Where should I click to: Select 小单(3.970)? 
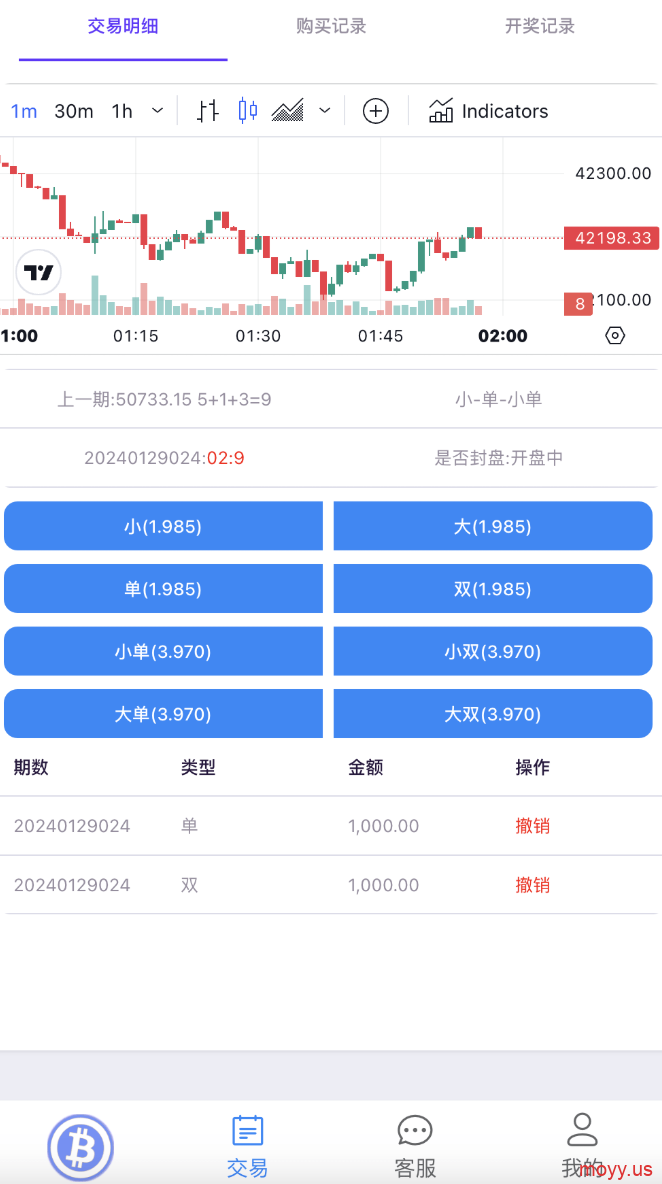coord(163,652)
